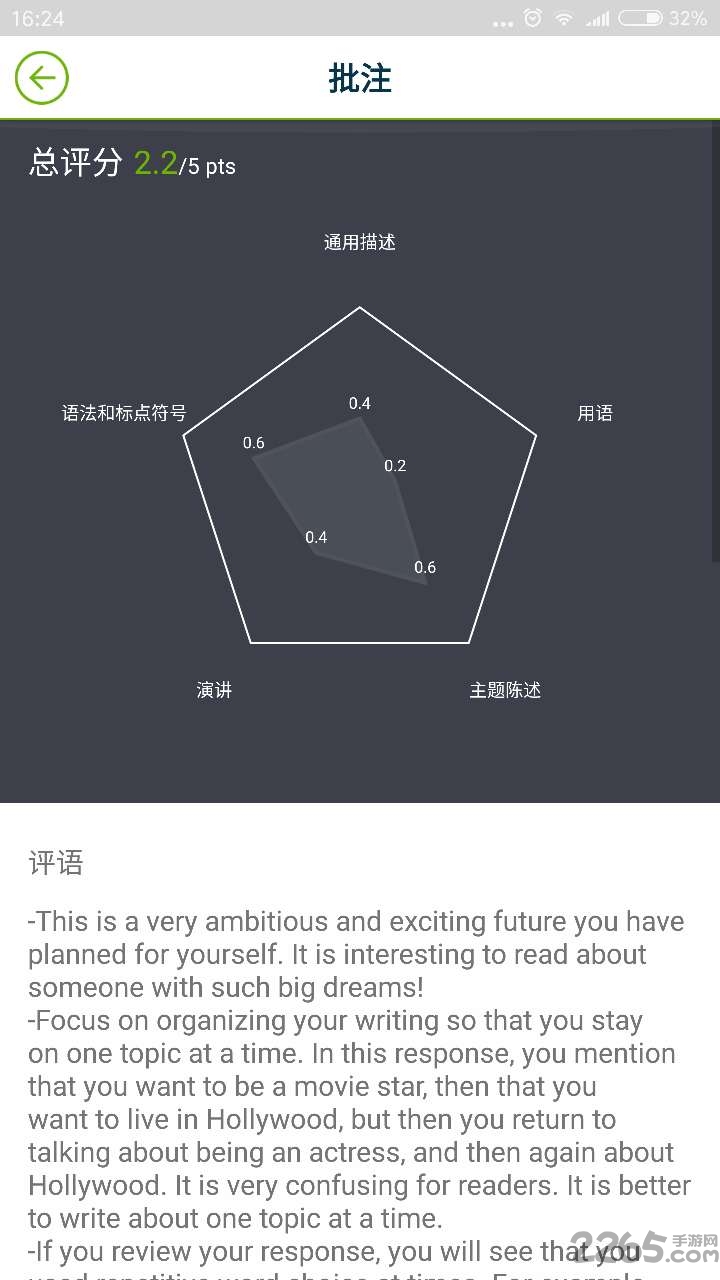Expand the 主题陈述 score breakdown
Image resolution: width=720 pixels, height=1280 pixels.
pos(505,690)
